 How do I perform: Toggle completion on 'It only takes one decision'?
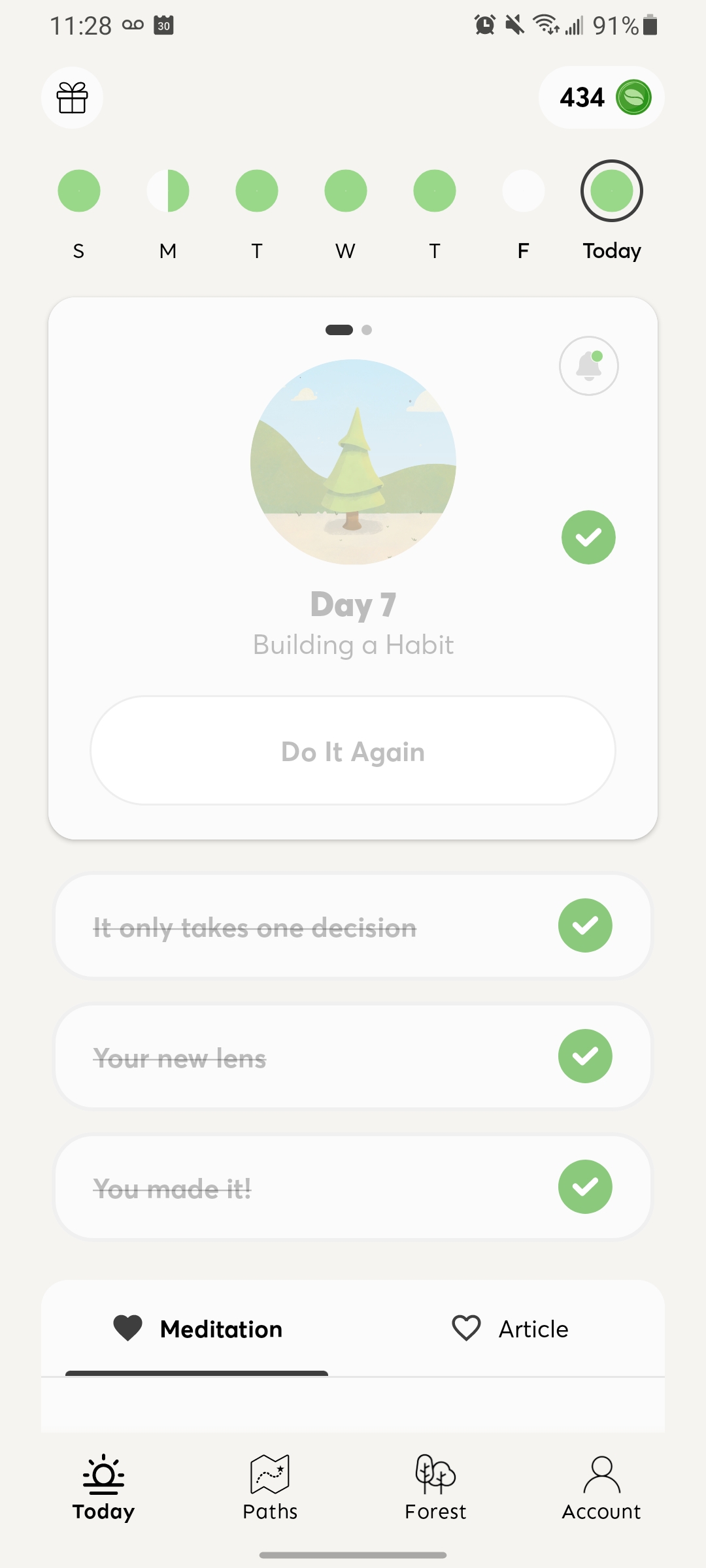[585, 926]
